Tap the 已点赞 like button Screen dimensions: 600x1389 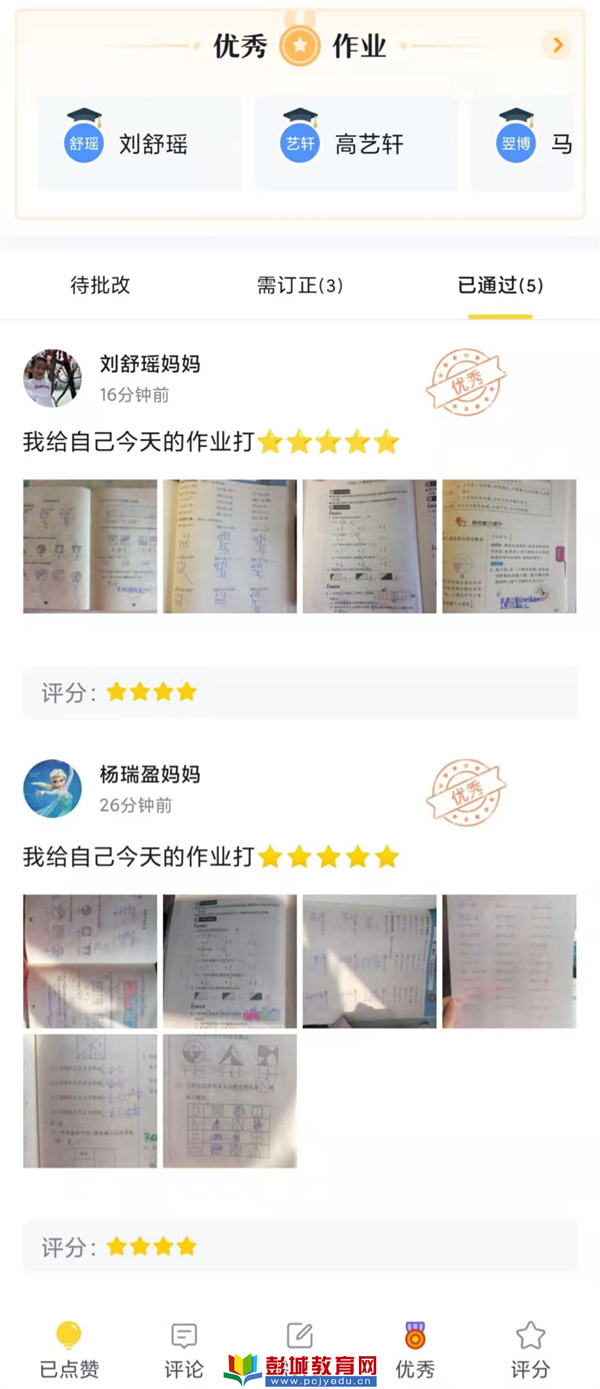tap(69, 1348)
